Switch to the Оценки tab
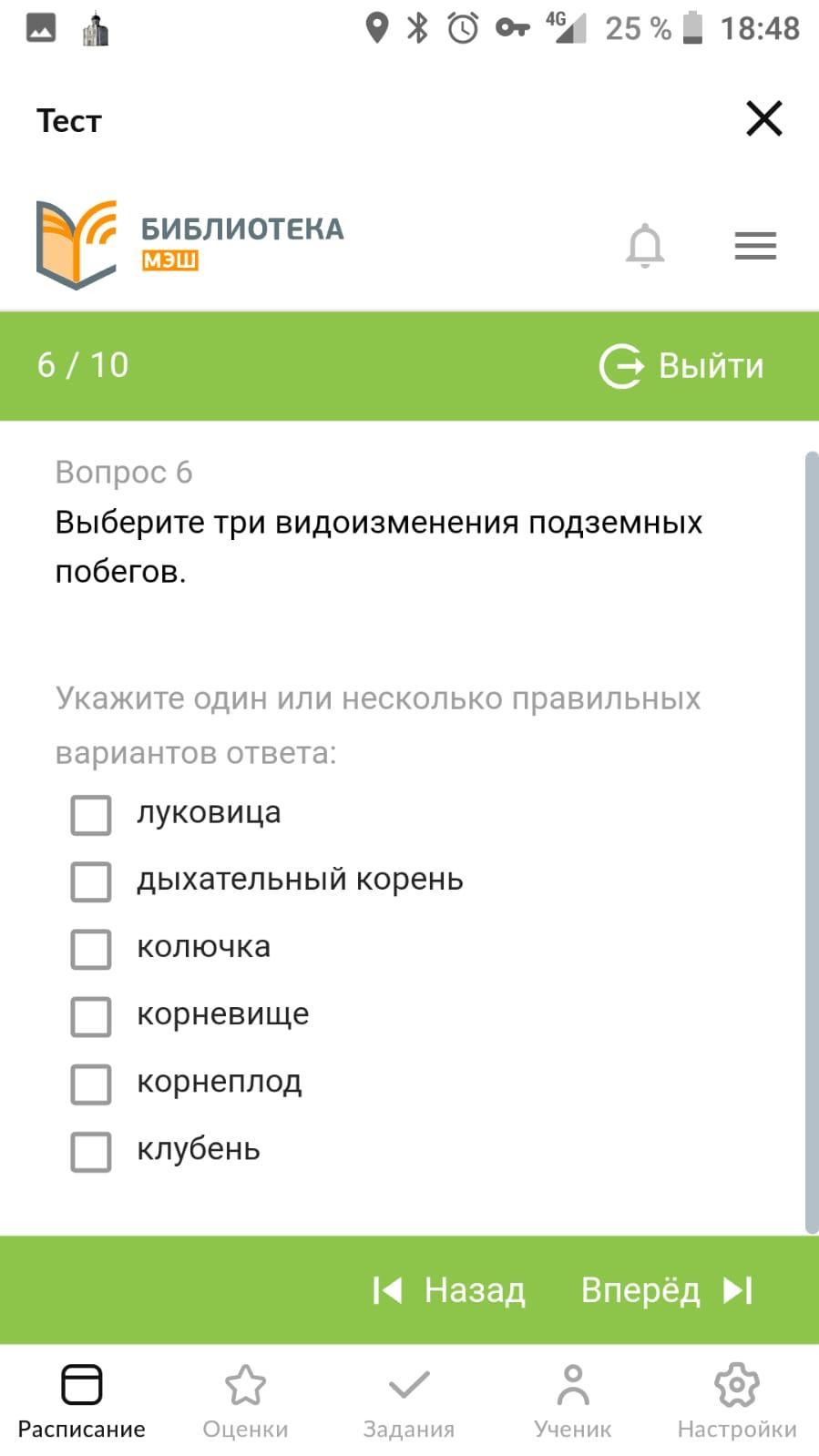The width and height of the screenshot is (819, 1456). 245,1401
